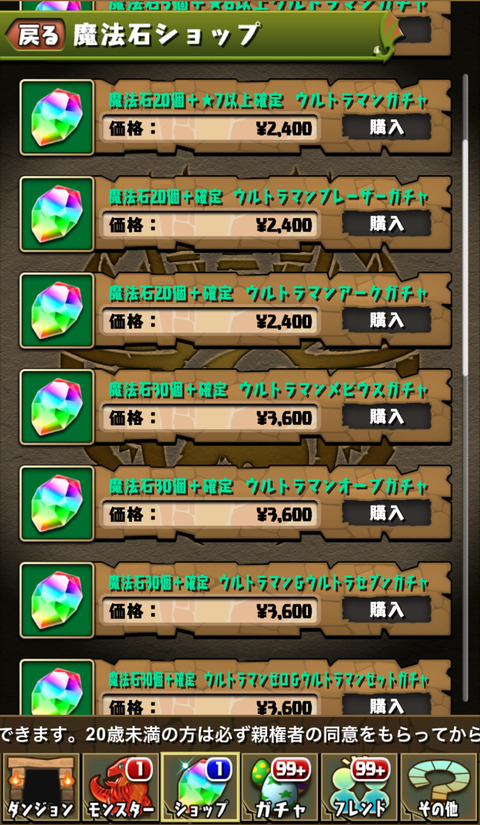Image resolution: width=480 pixels, height=825 pixels.
Task: Tap 購入 for ウルトラマン&ウルトラセブンガチャ
Action: (x=386, y=610)
